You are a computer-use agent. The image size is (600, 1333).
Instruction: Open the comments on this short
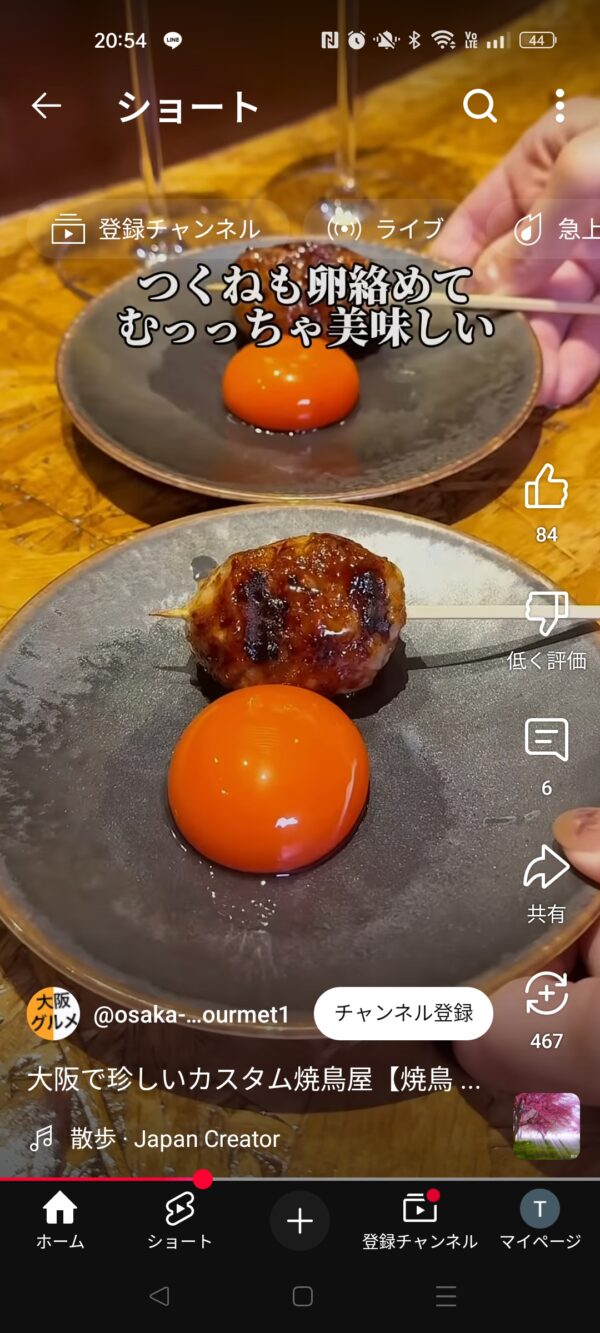pyautogui.click(x=546, y=741)
